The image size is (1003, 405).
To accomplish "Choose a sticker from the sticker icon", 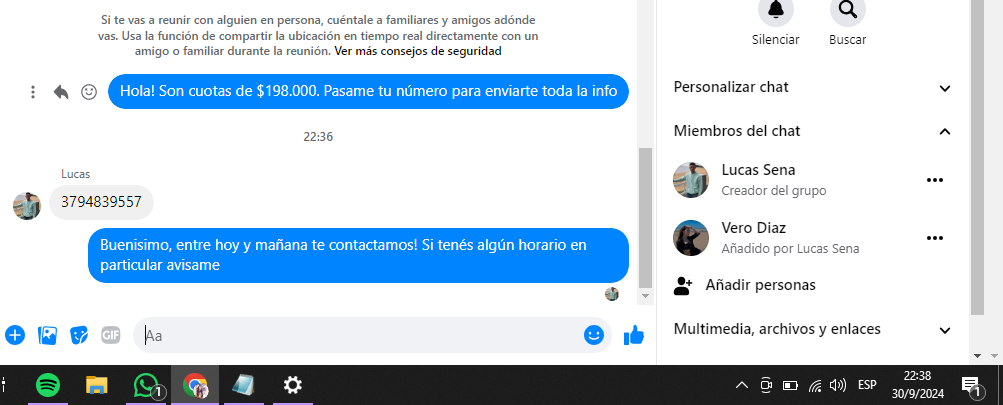I will click(x=79, y=335).
